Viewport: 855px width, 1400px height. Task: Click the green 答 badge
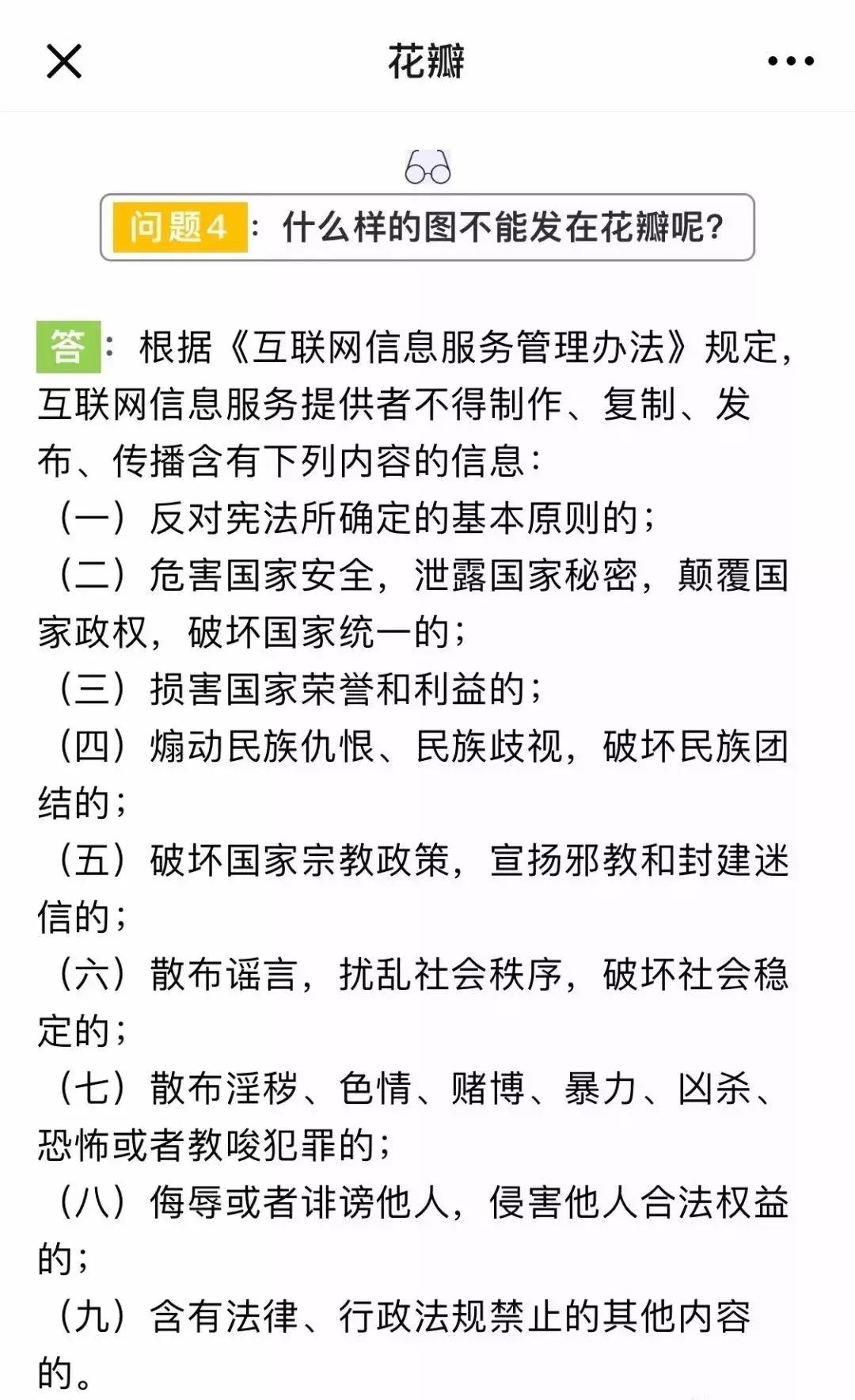(70, 342)
